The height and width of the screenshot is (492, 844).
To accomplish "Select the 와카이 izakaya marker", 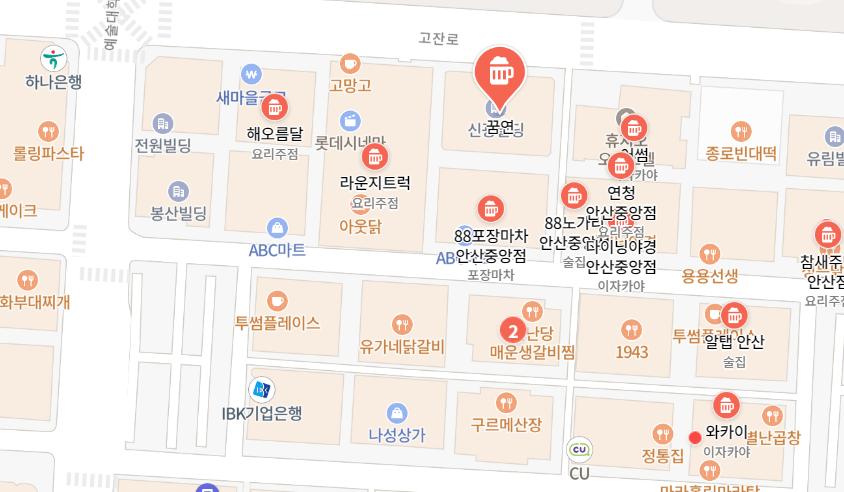I will pos(725,406).
